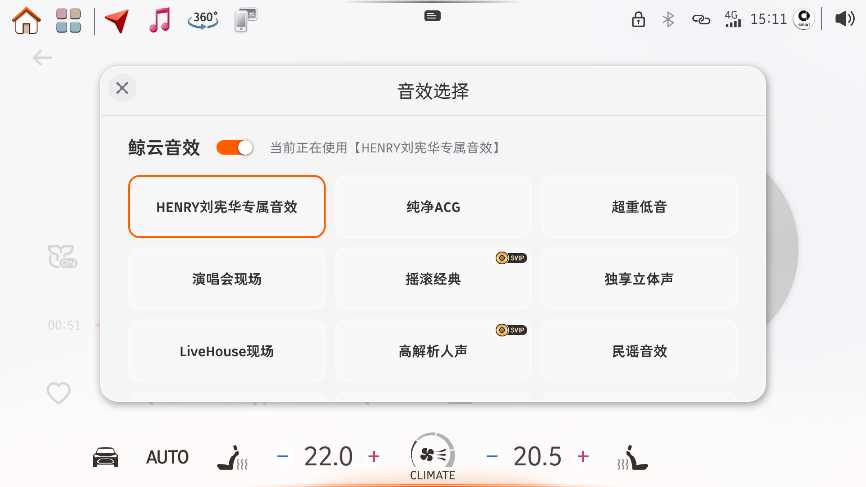Screen dimensions: 866x487
Task: Enable AUTO climate mode
Action: [x=167, y=457]
